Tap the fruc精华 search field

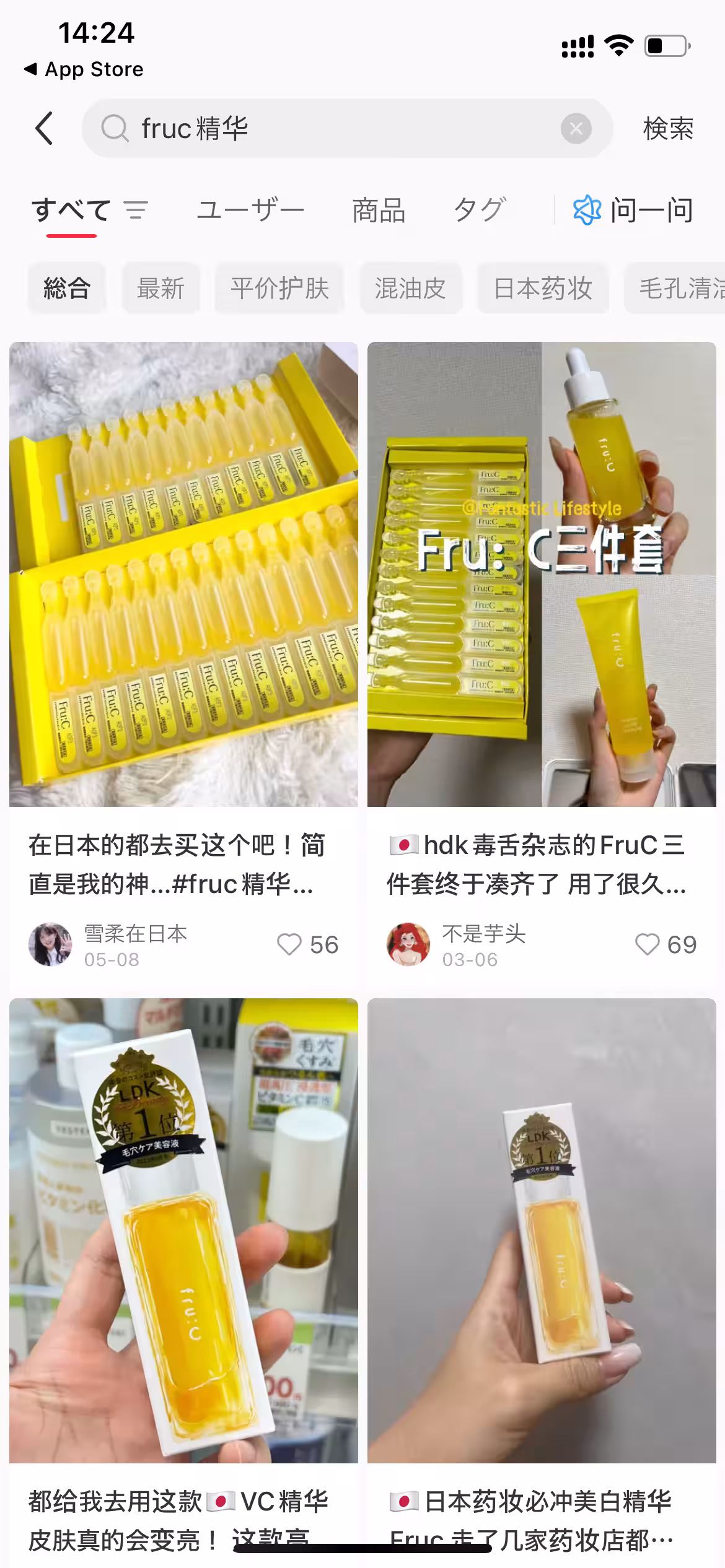click(347, 128)
